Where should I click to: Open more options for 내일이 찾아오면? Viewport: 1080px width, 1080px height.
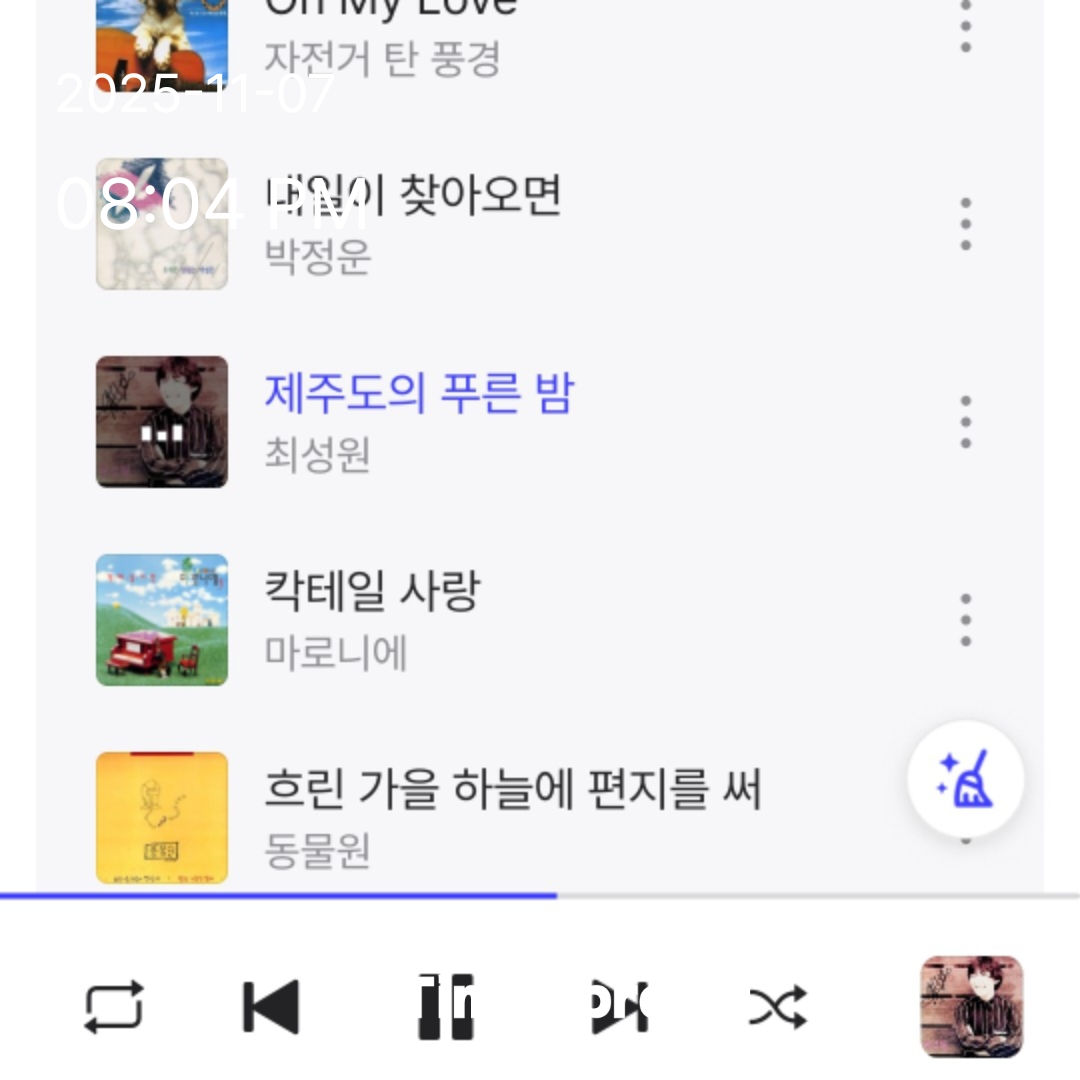[965, 223]
